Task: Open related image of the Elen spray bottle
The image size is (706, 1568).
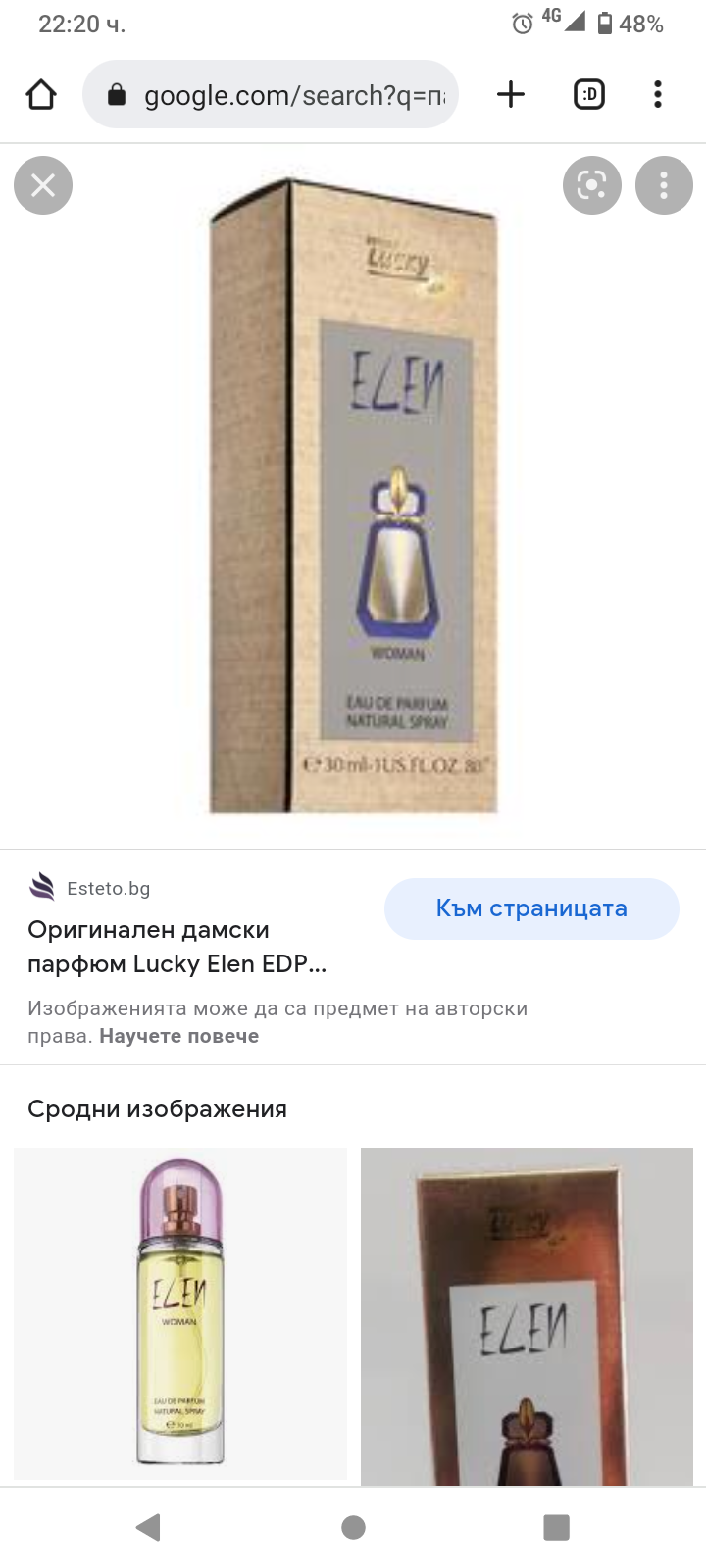Action: 180,1313
